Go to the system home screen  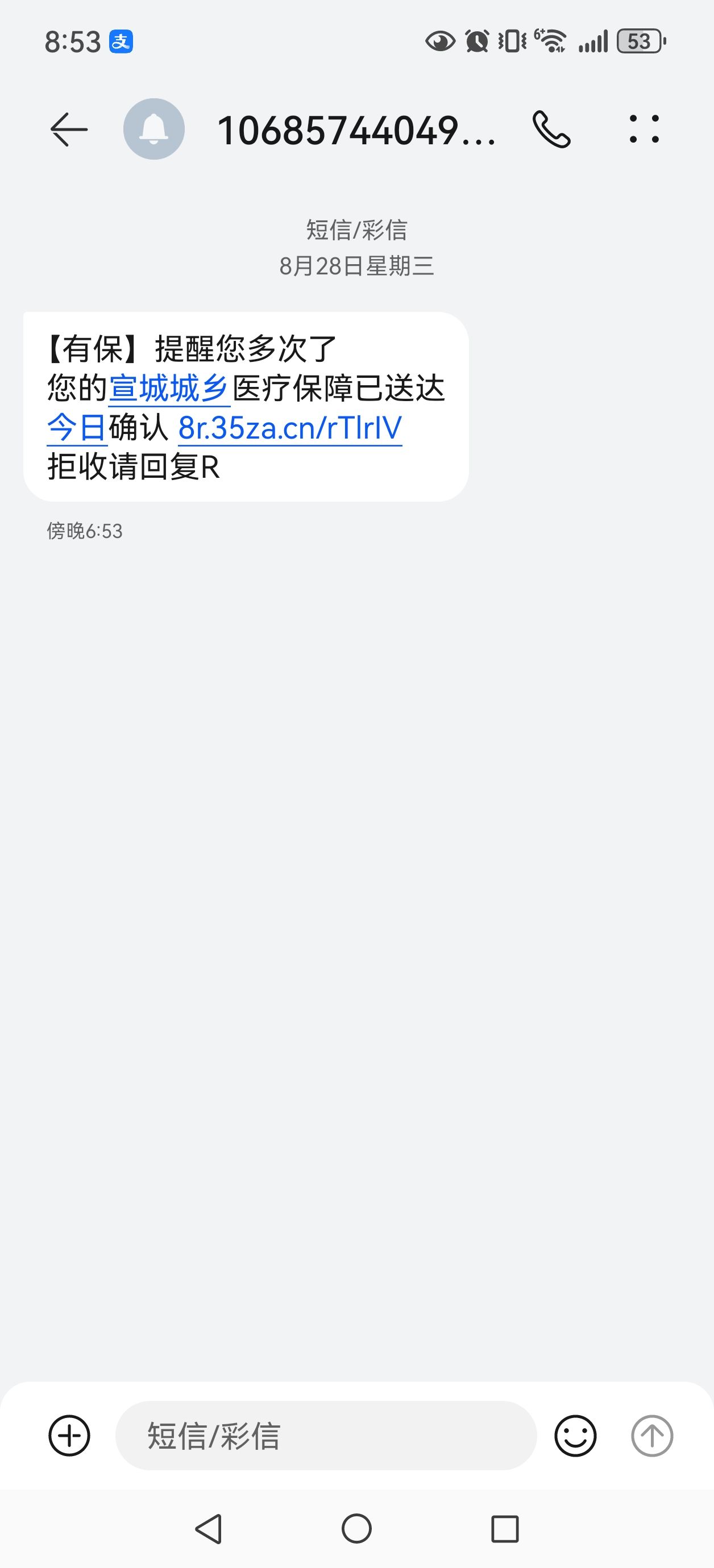coord(356,1528)
